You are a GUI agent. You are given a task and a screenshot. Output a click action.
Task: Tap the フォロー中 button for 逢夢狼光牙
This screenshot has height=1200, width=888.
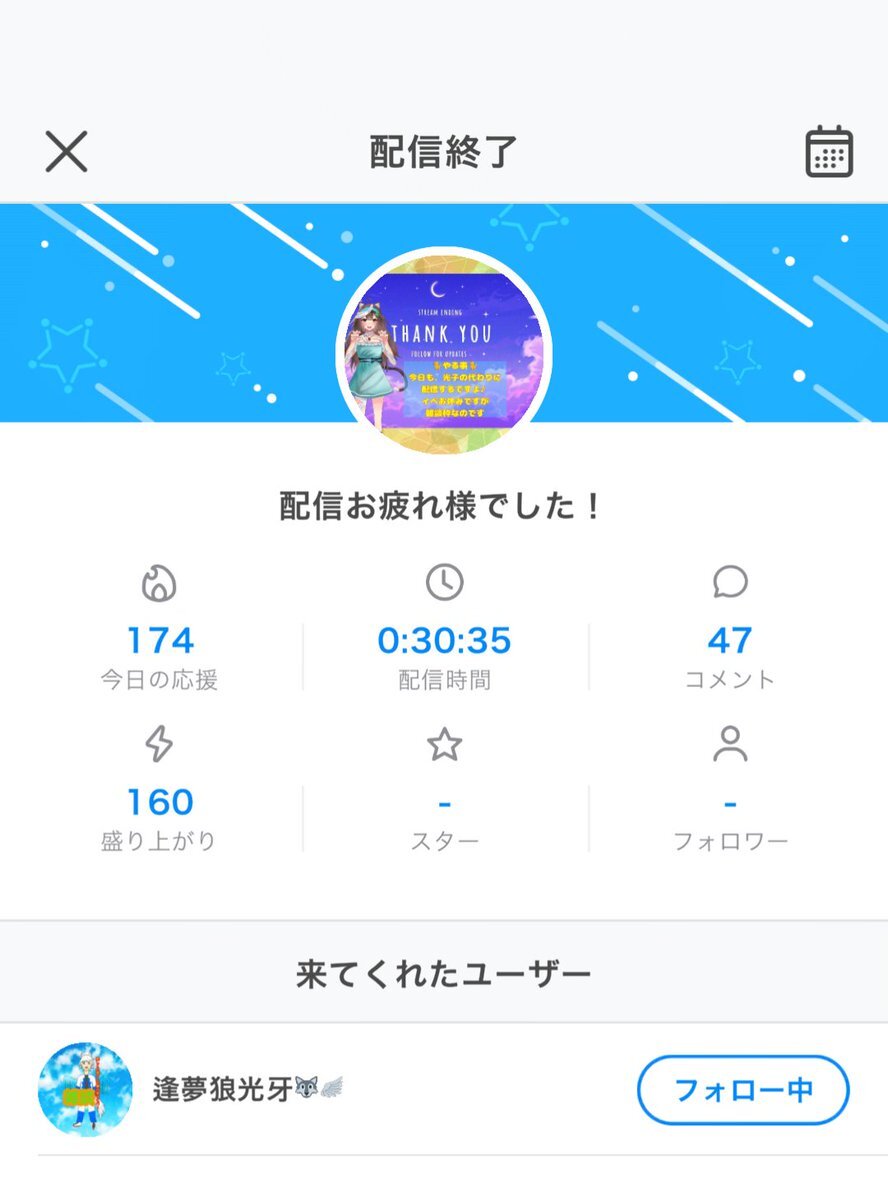(743, 1089)
